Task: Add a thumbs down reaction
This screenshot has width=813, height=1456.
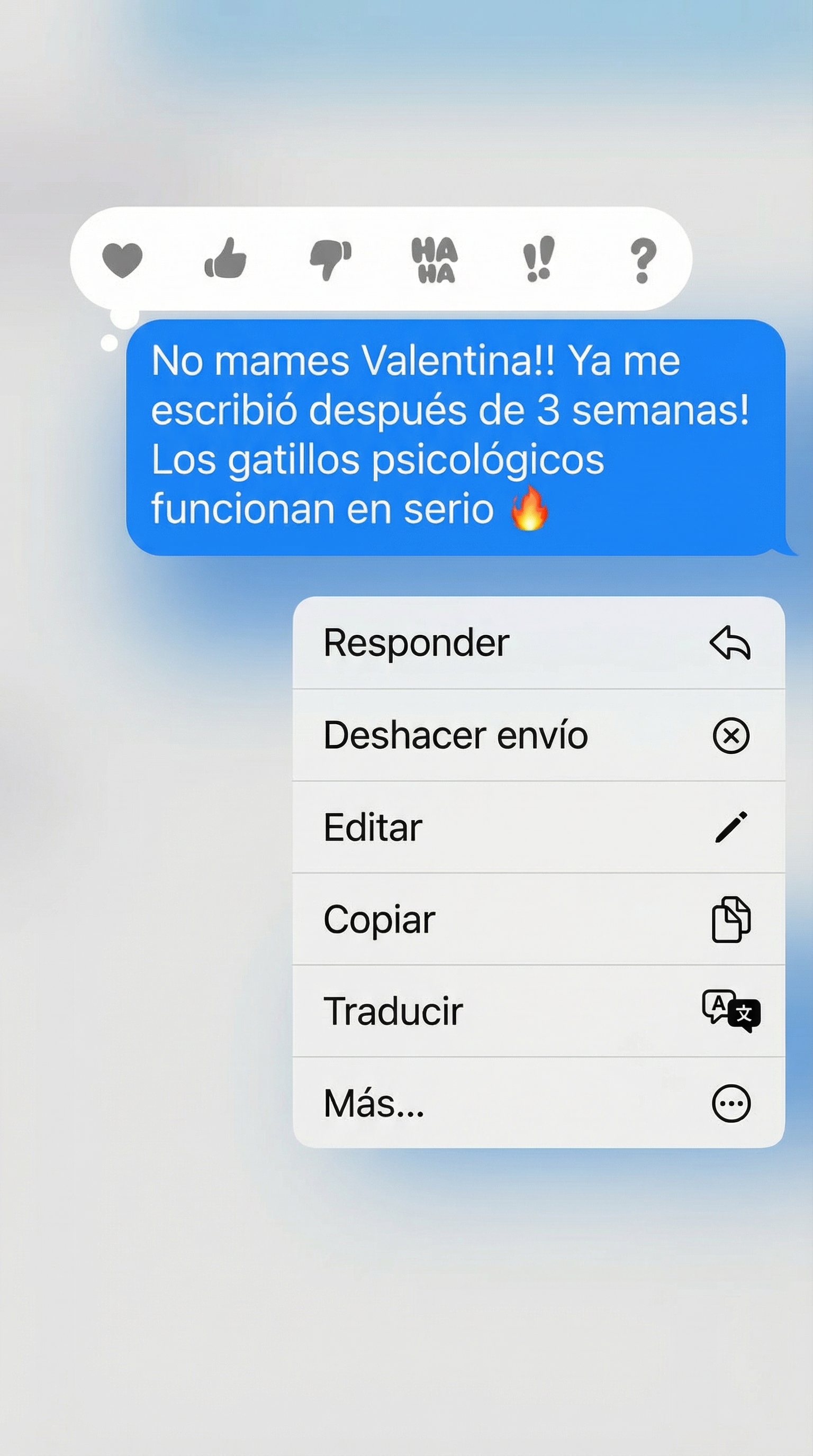Action: [x=331, y=259]
